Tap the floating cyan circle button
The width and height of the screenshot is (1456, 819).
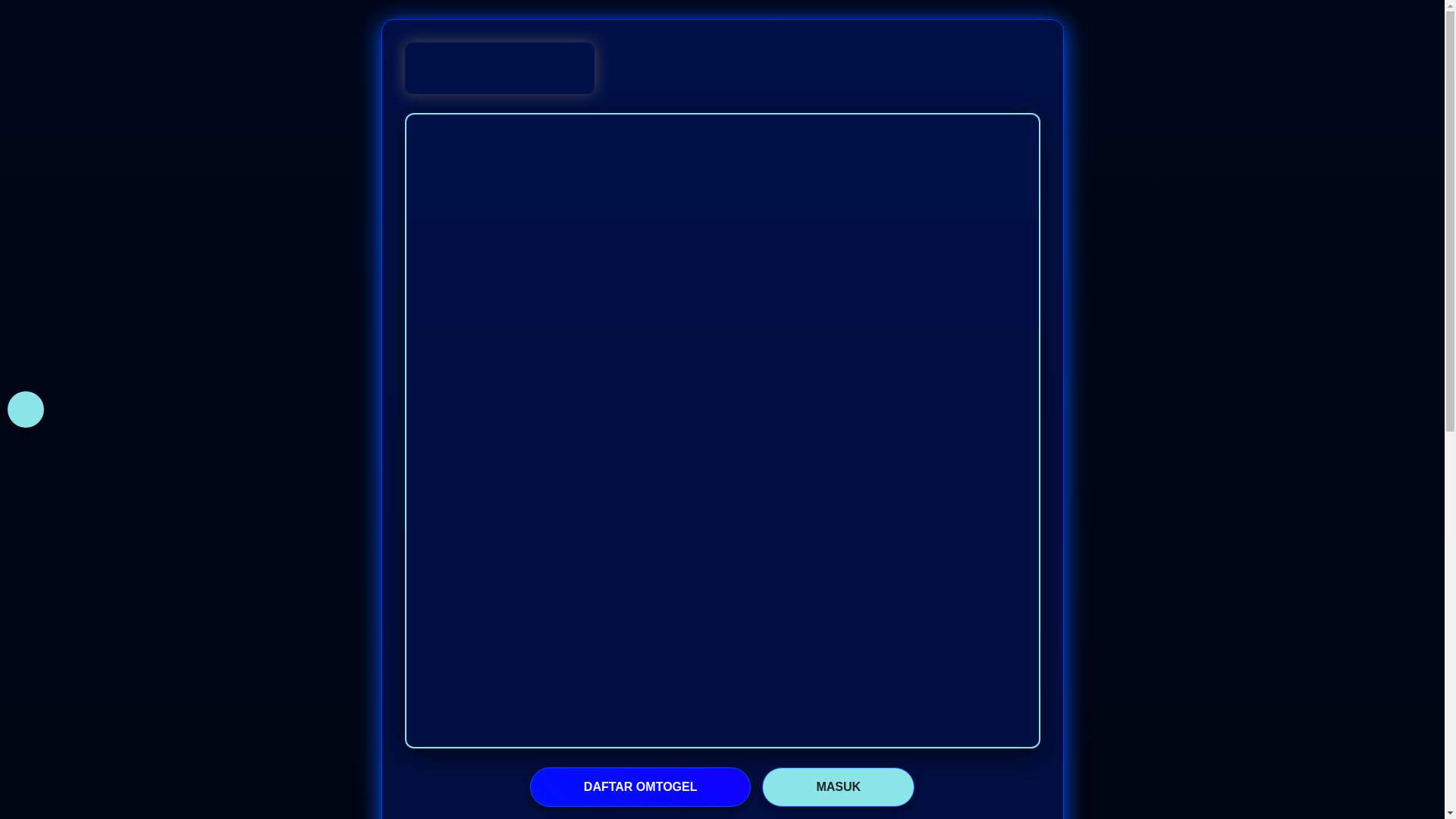click(x=26, y=409)
